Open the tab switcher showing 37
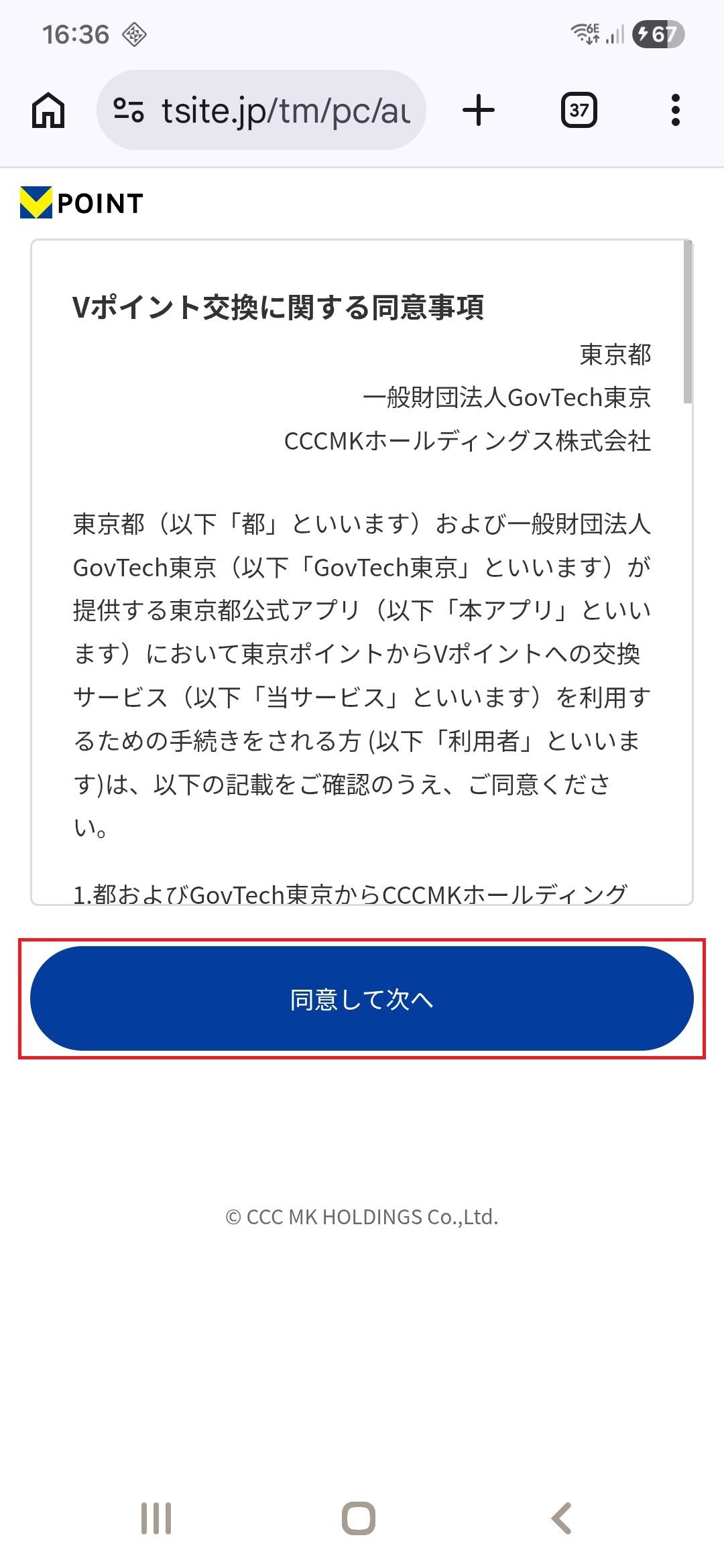724x1568 pixels. (579, 111)
